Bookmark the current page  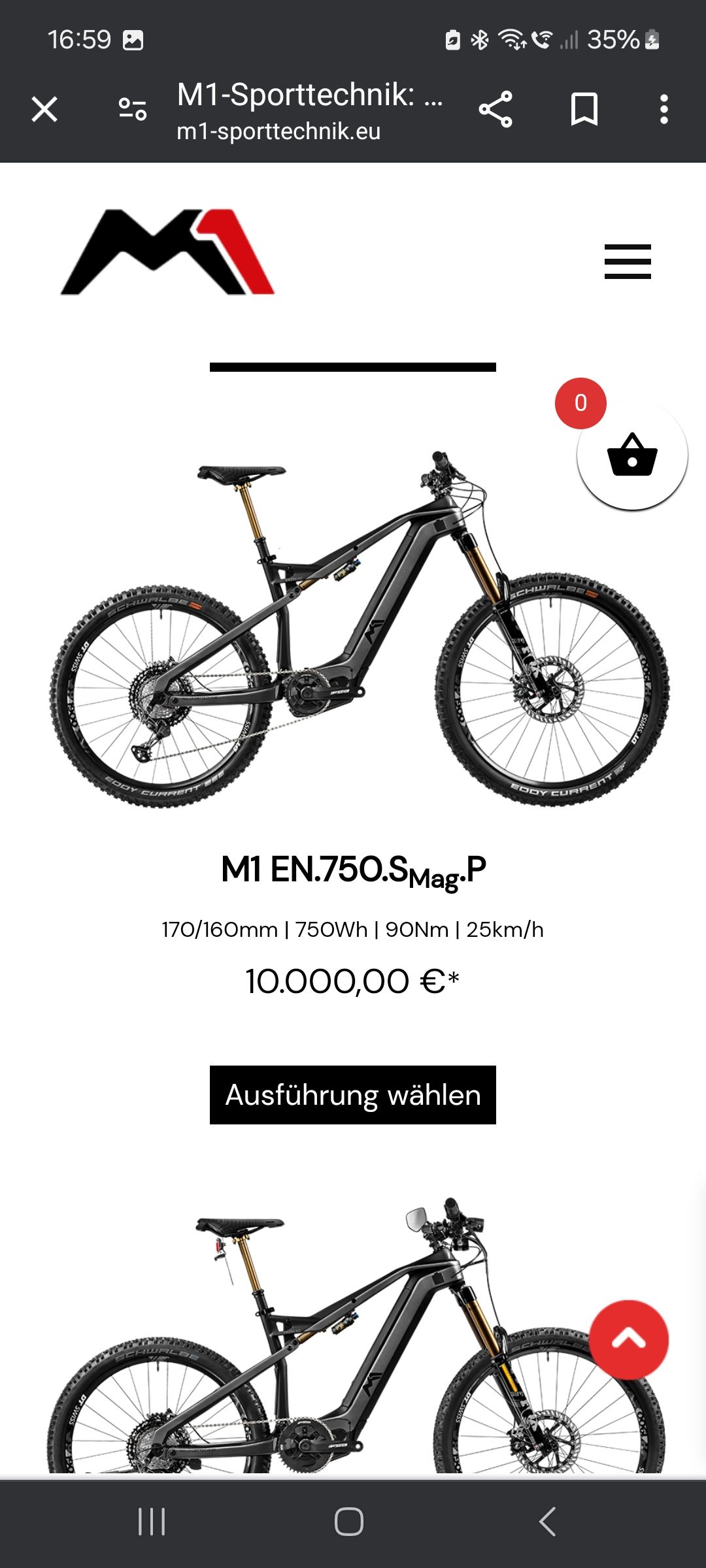(x=584, y=109)
